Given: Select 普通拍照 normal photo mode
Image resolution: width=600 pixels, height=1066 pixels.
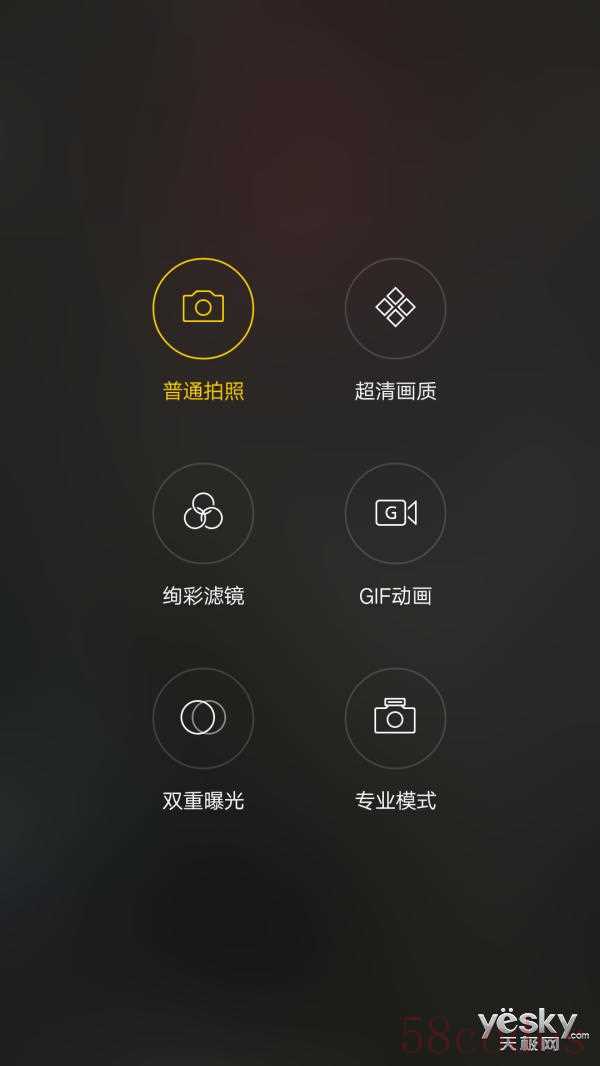Looking at the screenshot, I should pos(203,308).
